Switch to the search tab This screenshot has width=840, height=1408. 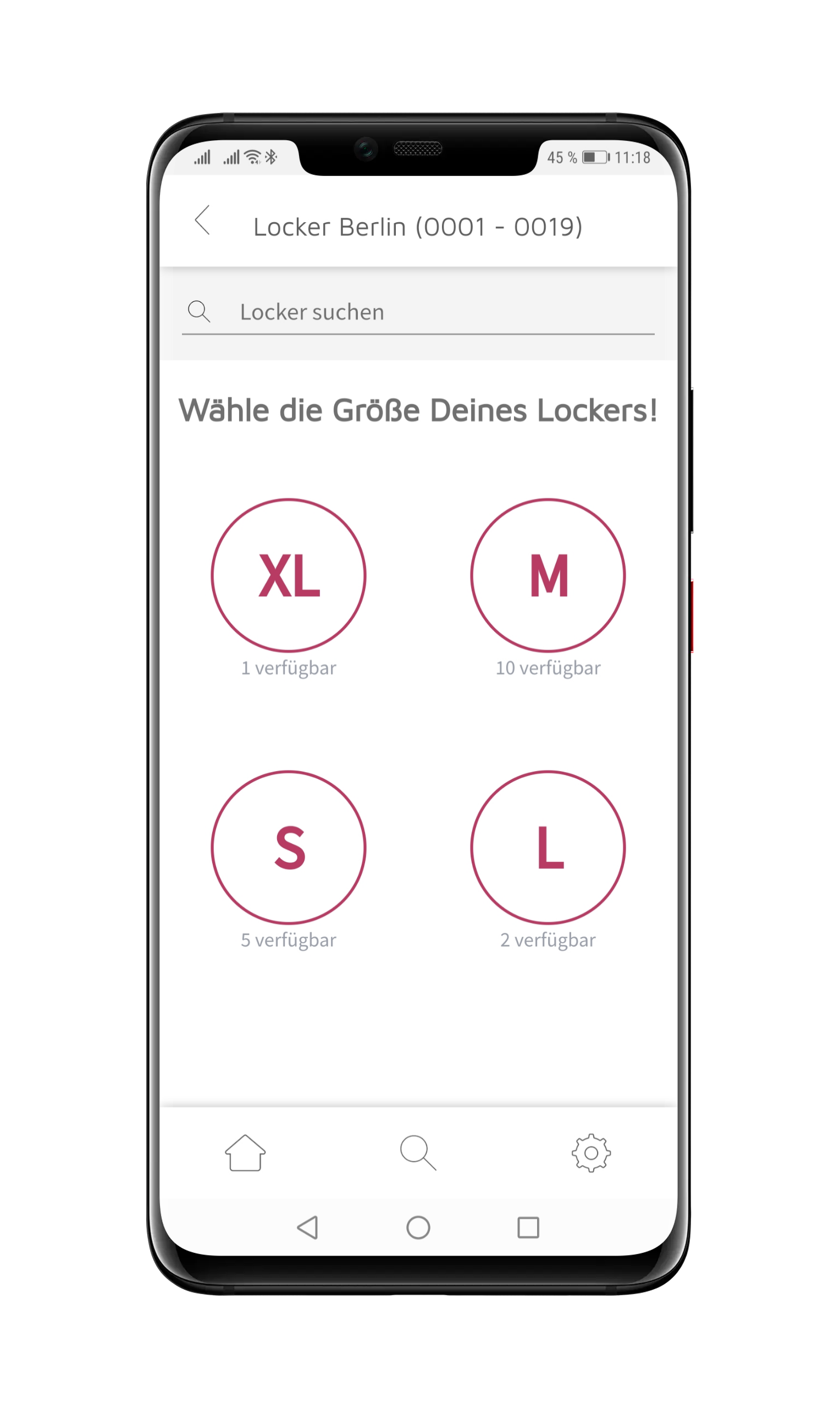pos(418,1152)
